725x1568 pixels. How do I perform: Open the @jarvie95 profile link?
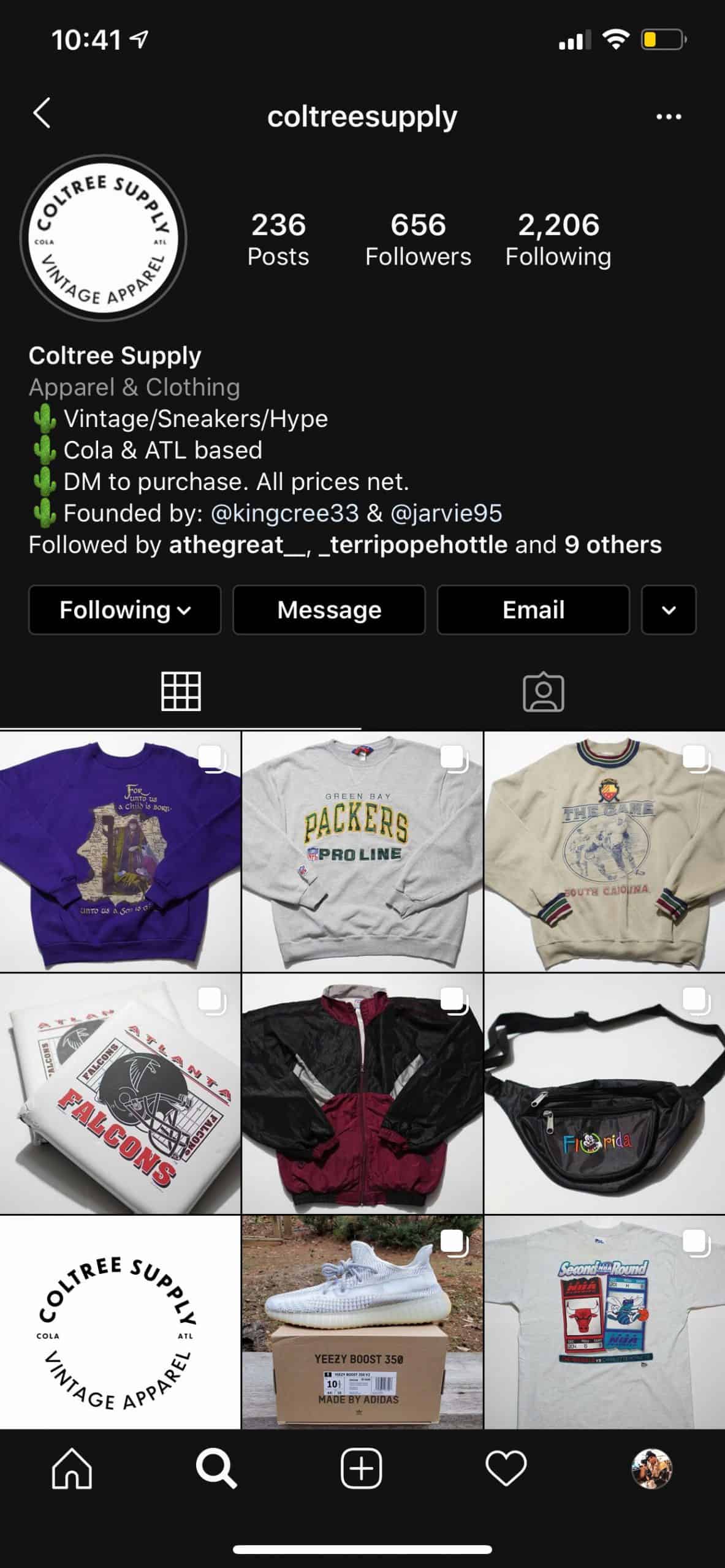(x=446, y=513)
